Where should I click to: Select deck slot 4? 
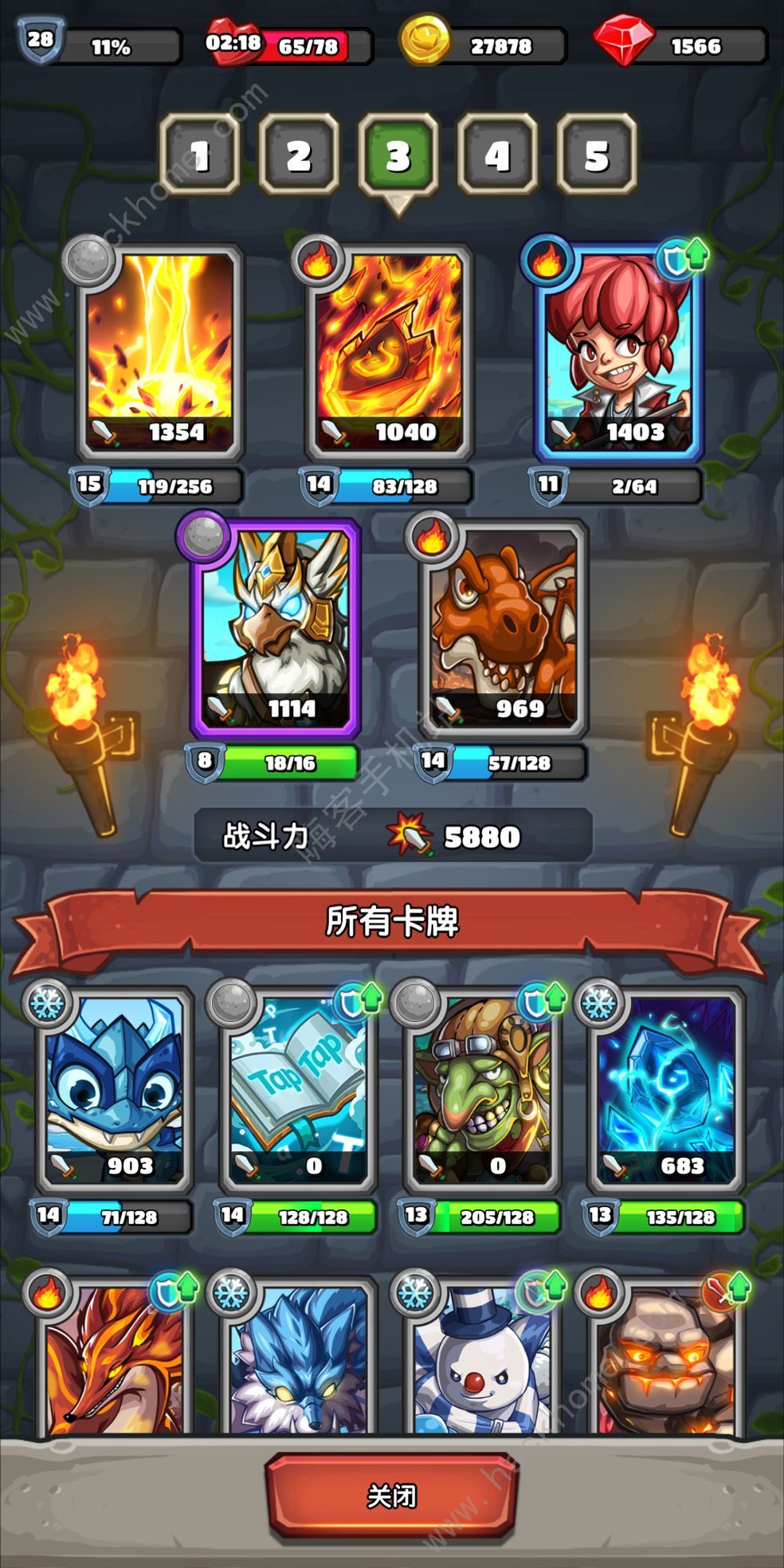(497, 155)
